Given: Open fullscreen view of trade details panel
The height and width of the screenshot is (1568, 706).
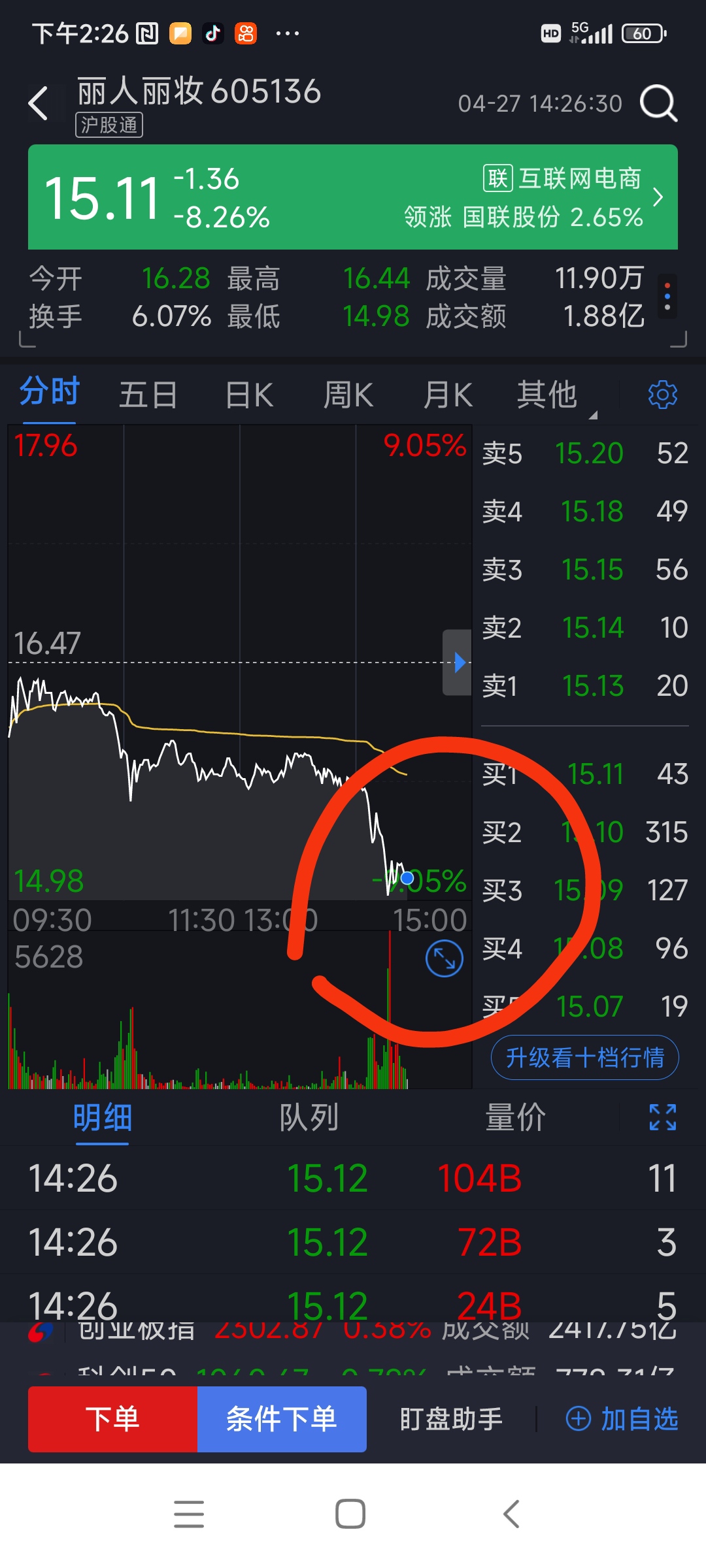Looking at the screenshot, I should pyautogui.click(x=663, y=1117).
